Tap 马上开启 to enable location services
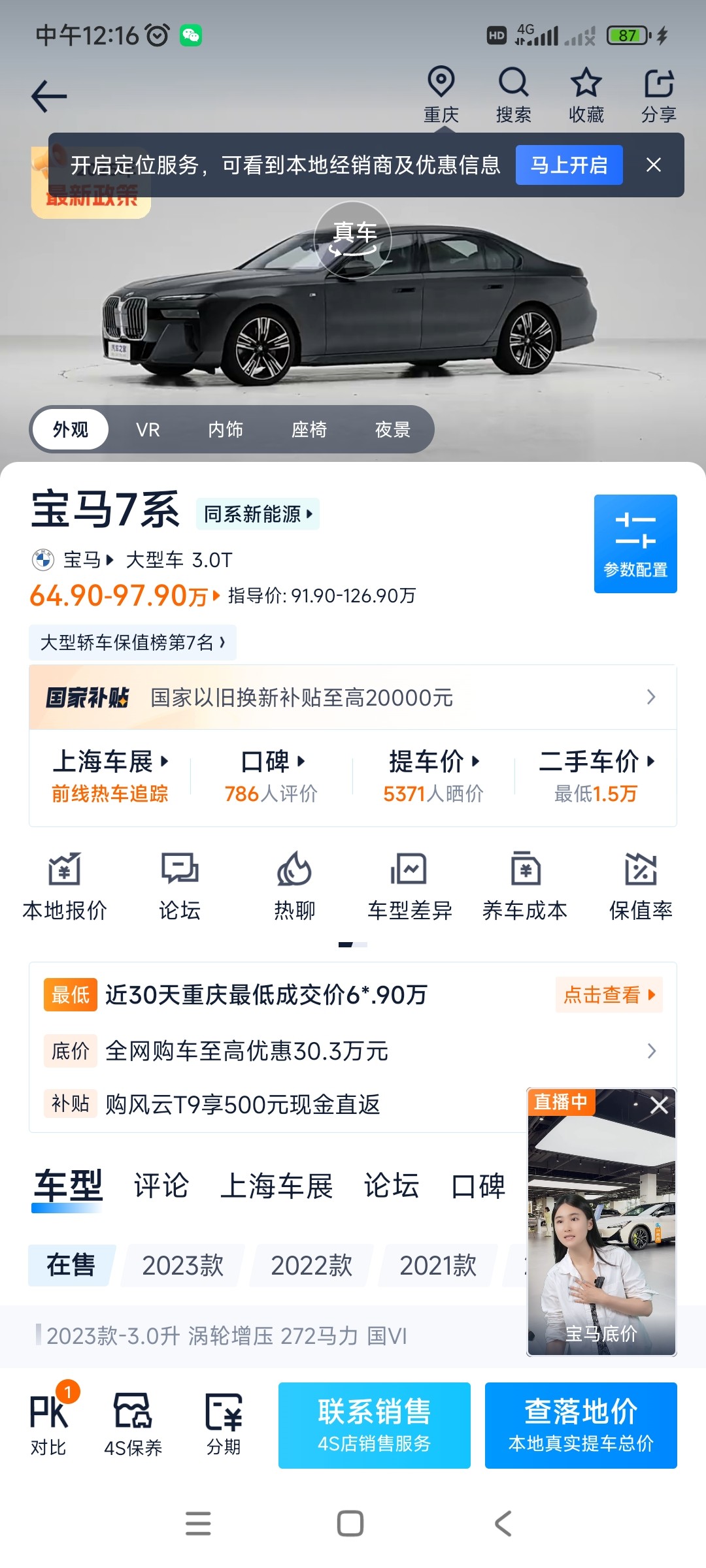706x1568 pixels. 569,165
